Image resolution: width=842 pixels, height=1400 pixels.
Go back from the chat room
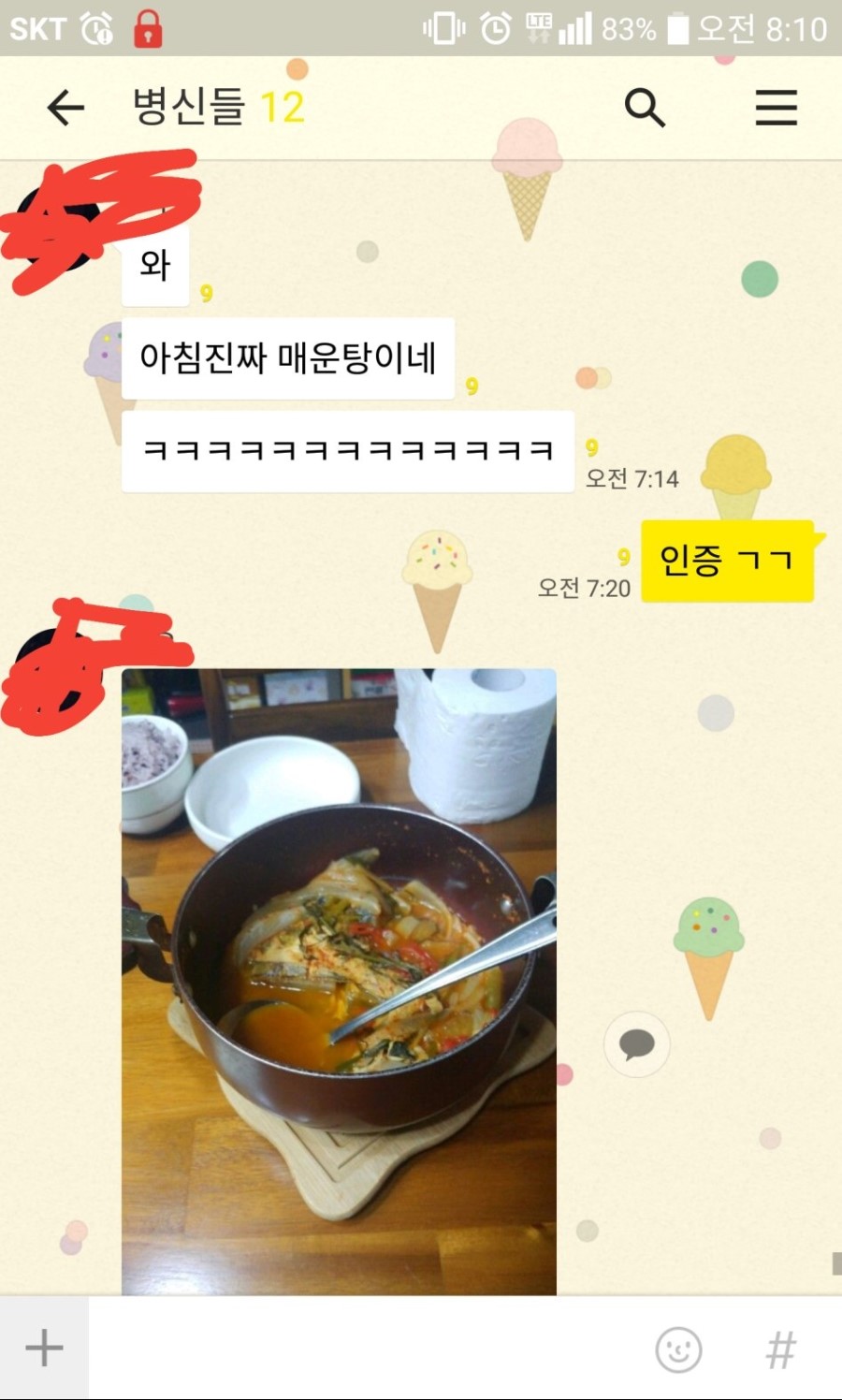click(x=65, y=108)
